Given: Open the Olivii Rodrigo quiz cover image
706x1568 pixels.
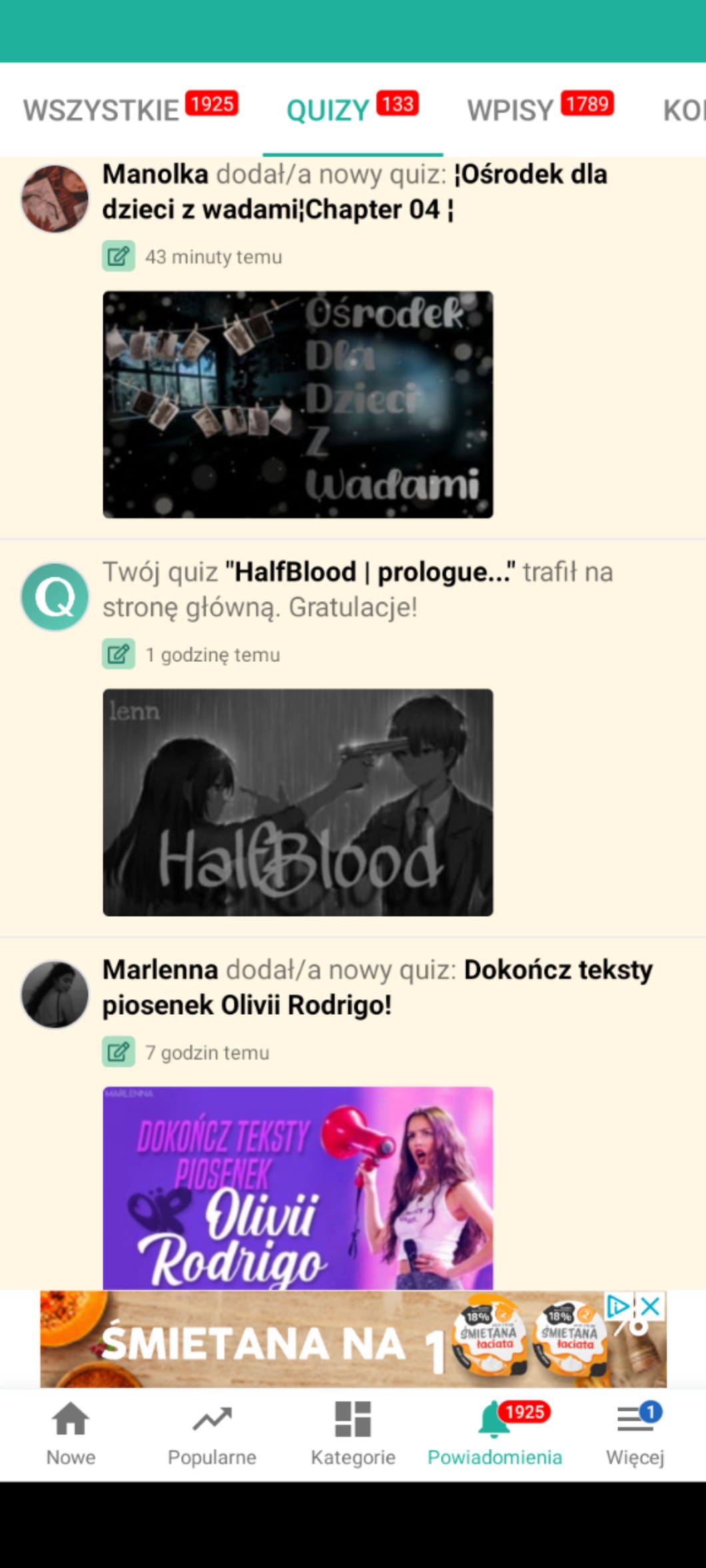Looking at the screenshot, I should (x=298, y=1187).
